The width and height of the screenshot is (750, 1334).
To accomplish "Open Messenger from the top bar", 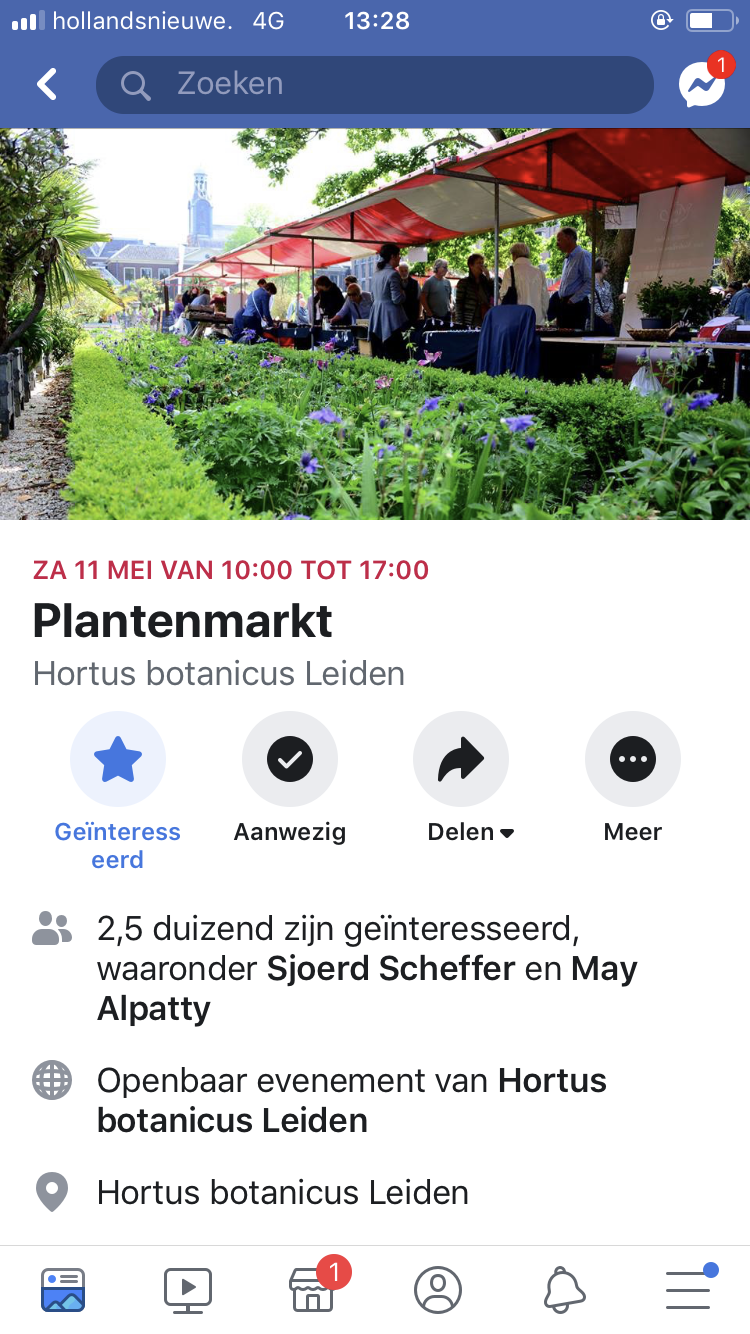I will [x=701, y=85].
